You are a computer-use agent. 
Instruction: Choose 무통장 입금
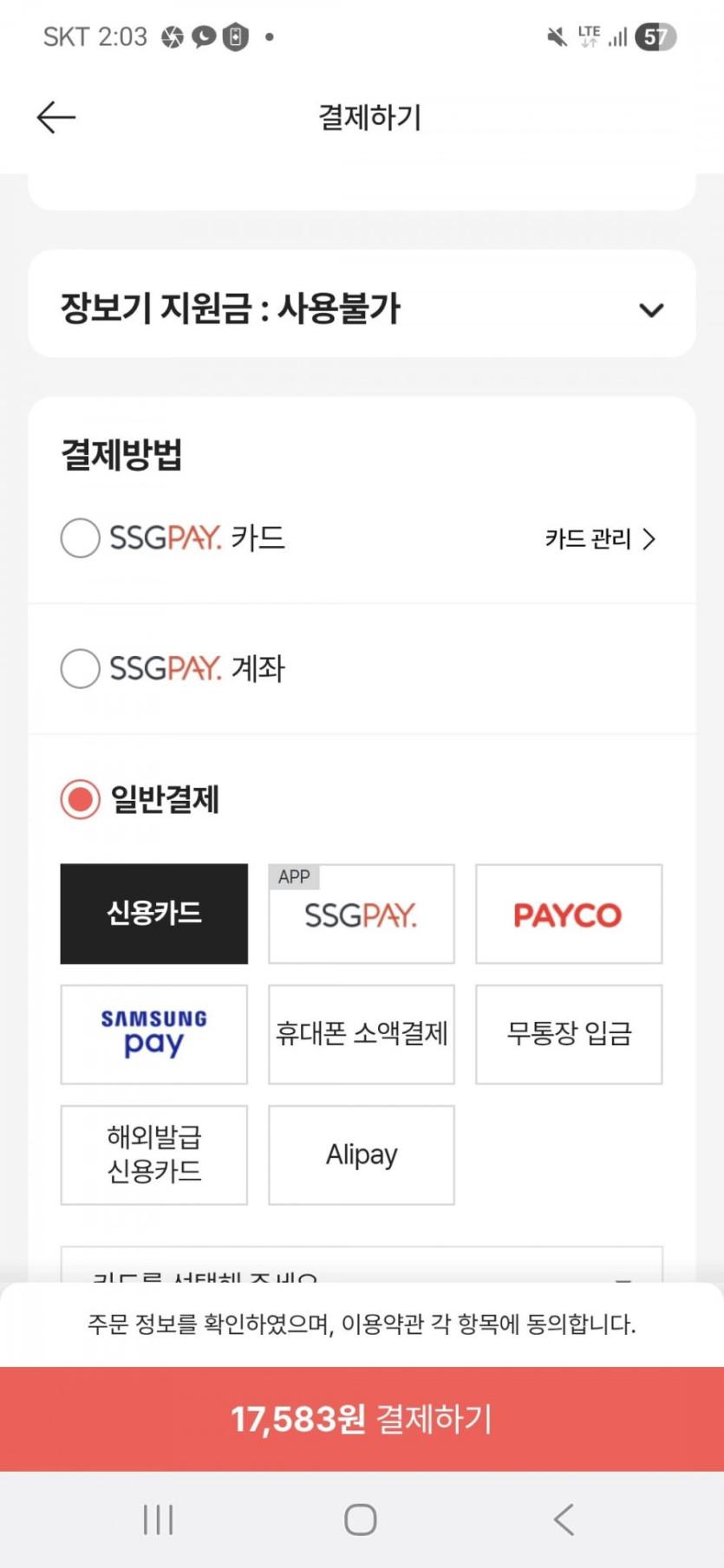pyautogui.click(x=569, y=1034)
